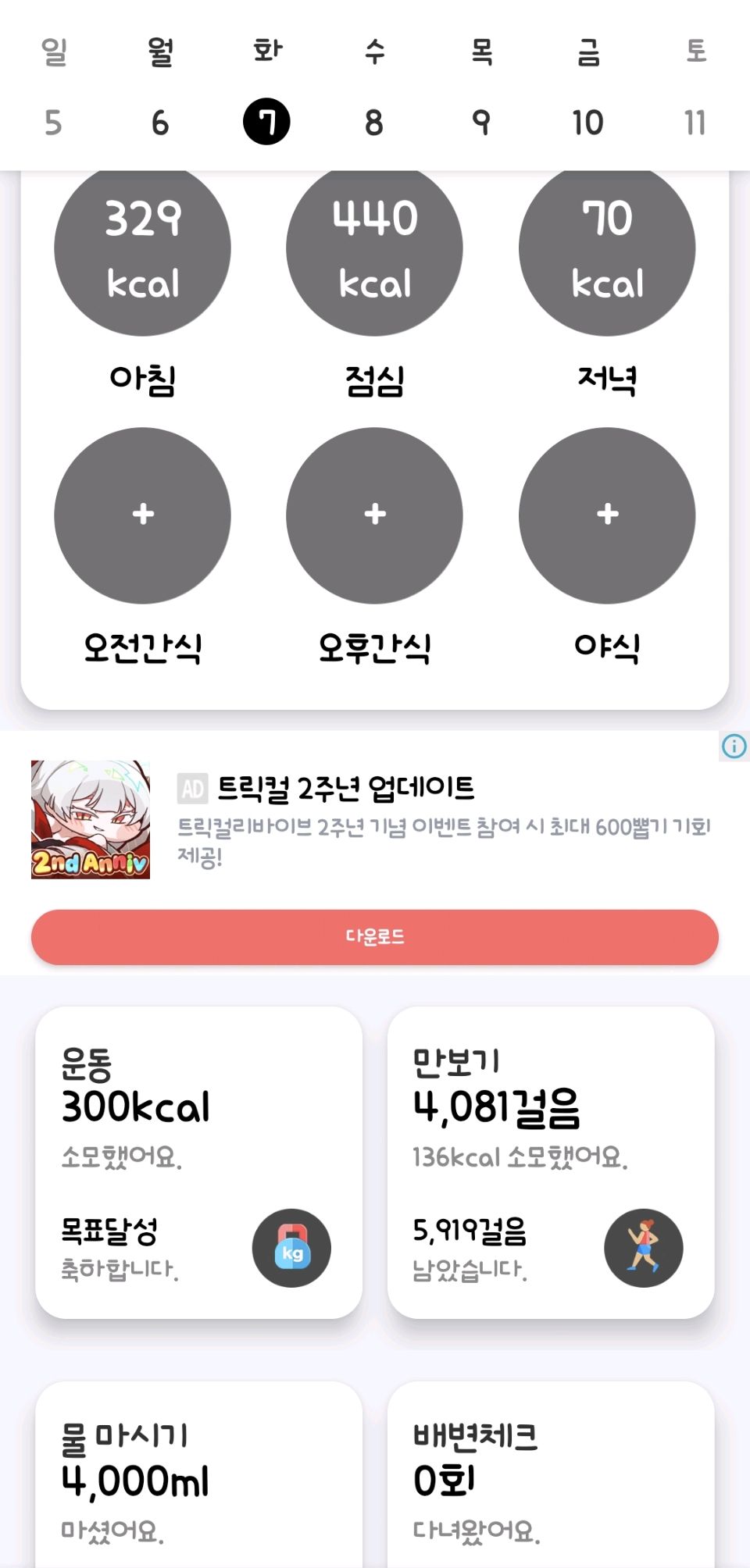Viewport: 750px width, 1568px height.
Task: Add a morning snack (오전간식)
Action: (142, 515)
